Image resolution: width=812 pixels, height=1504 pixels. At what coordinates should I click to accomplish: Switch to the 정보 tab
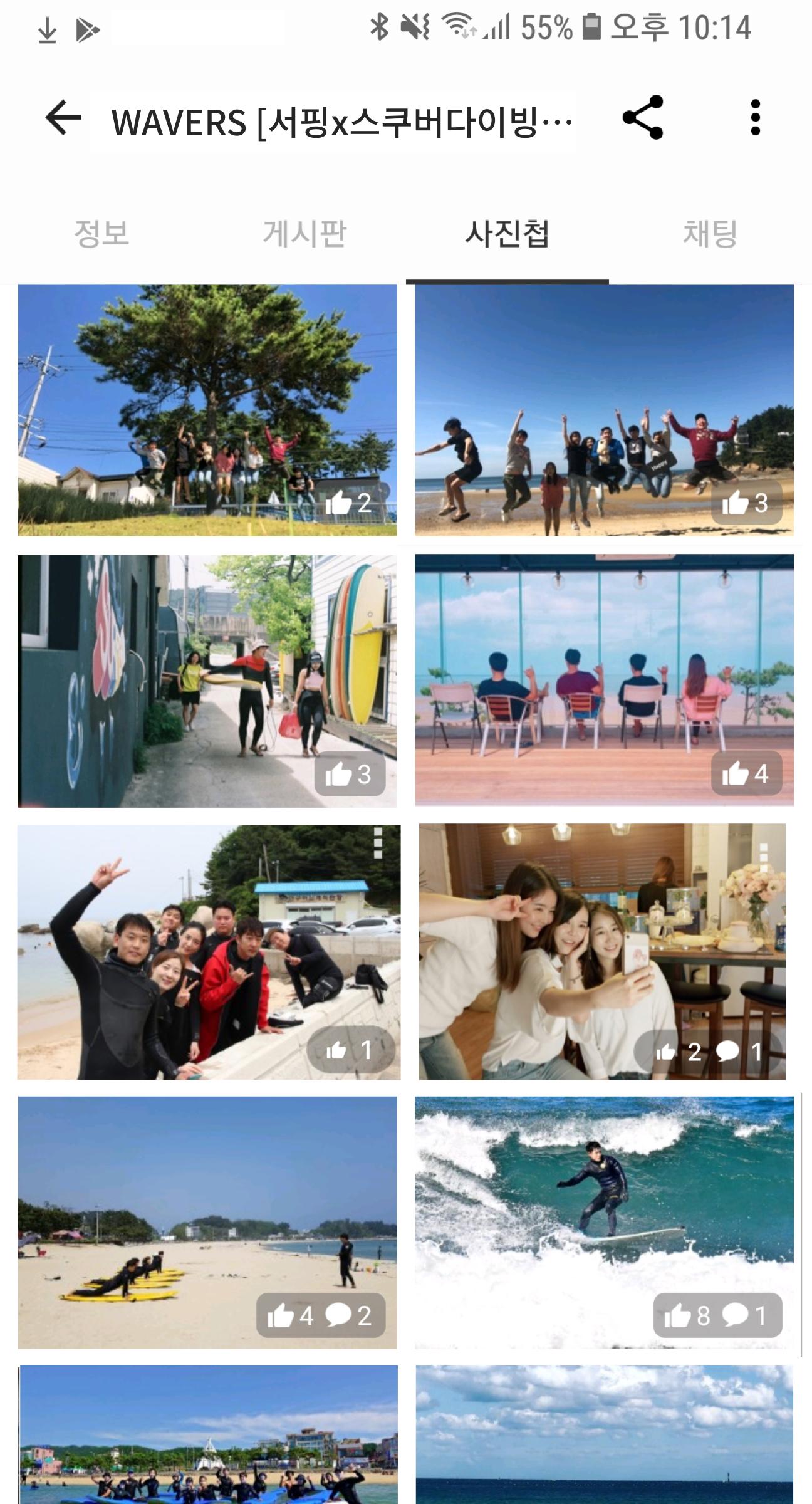[x=101, y=234]
